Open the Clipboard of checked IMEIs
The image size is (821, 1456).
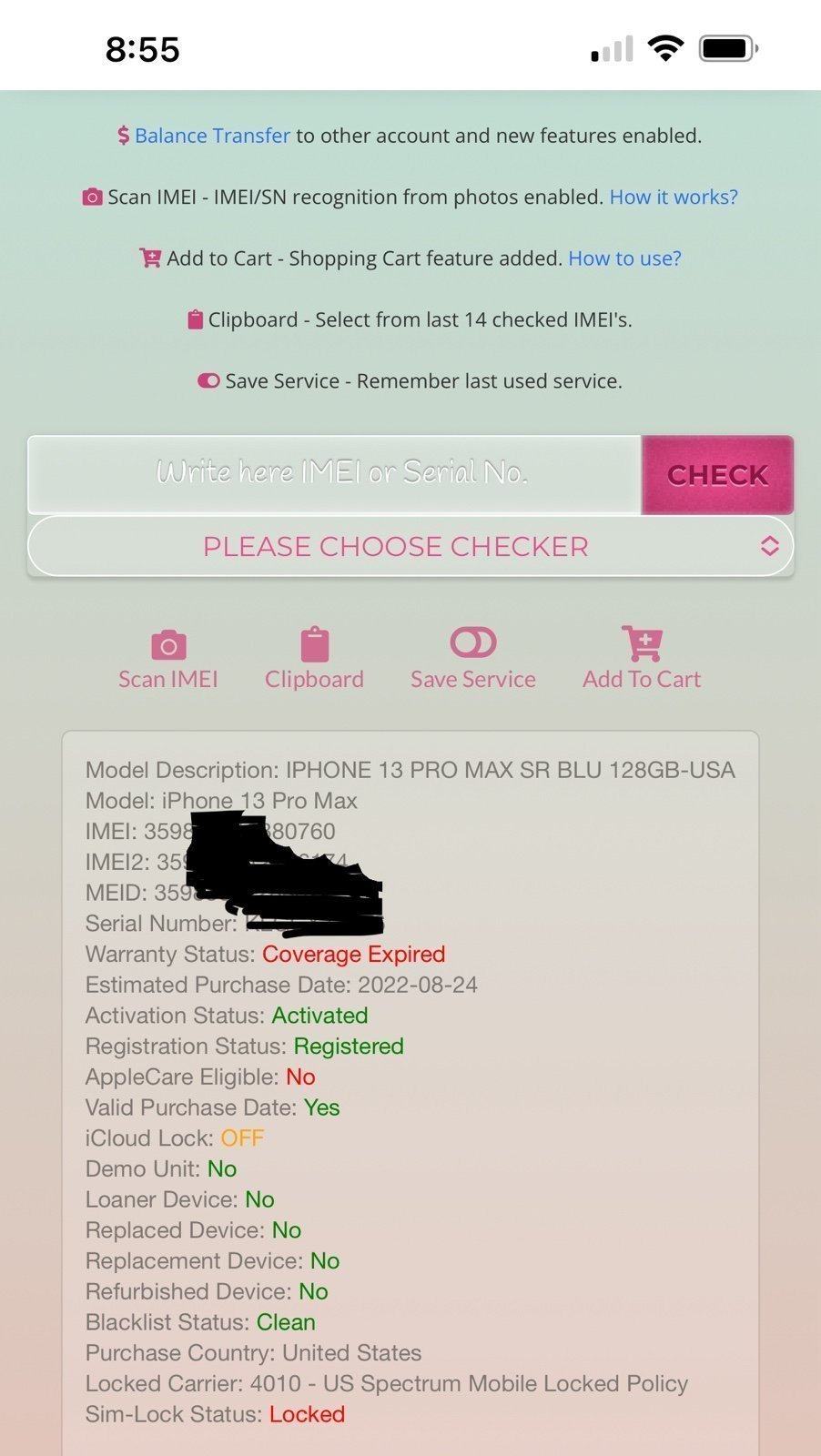pos(314,657)
